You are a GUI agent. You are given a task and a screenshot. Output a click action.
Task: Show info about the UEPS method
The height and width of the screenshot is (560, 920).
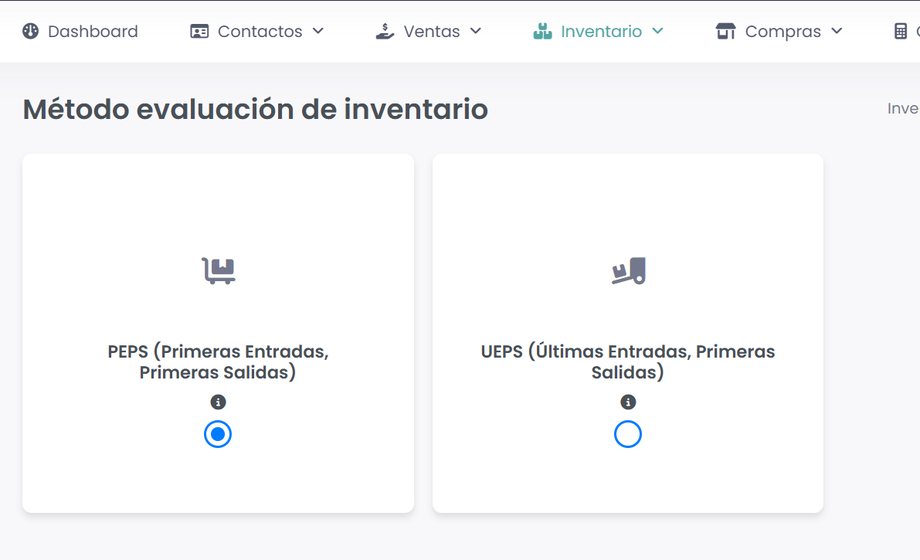pyautogui.click(x=628, y=402)
